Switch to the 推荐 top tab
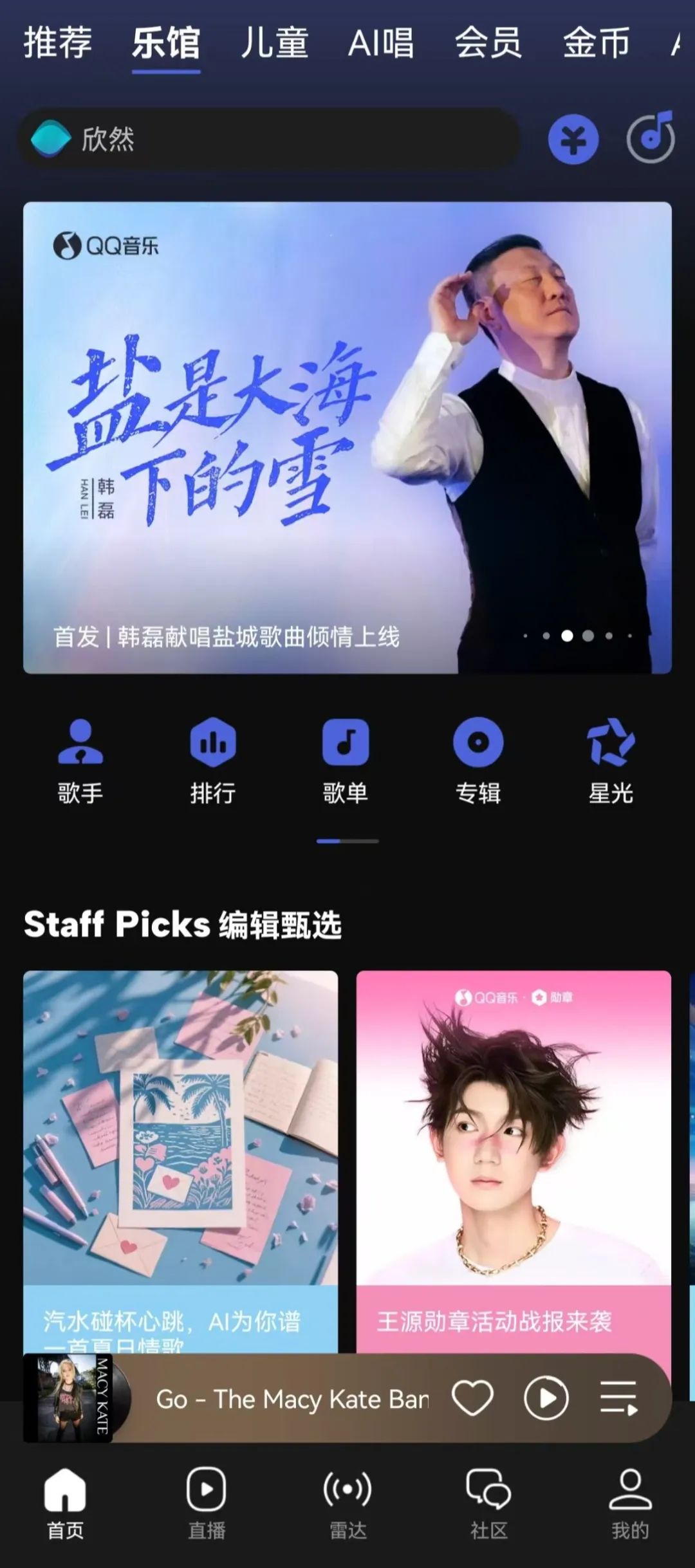 coord(58,43)
